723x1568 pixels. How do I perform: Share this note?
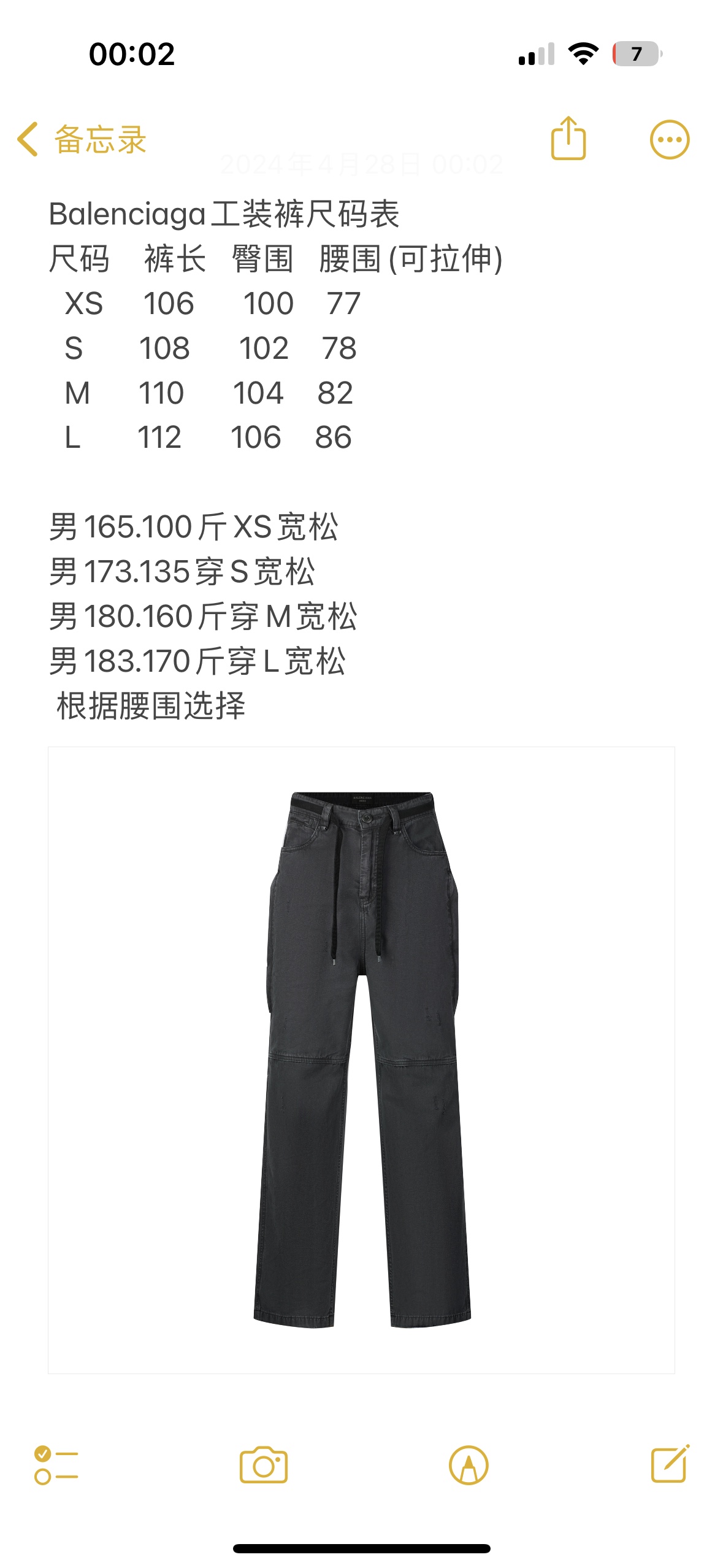[x=568, y=139]
